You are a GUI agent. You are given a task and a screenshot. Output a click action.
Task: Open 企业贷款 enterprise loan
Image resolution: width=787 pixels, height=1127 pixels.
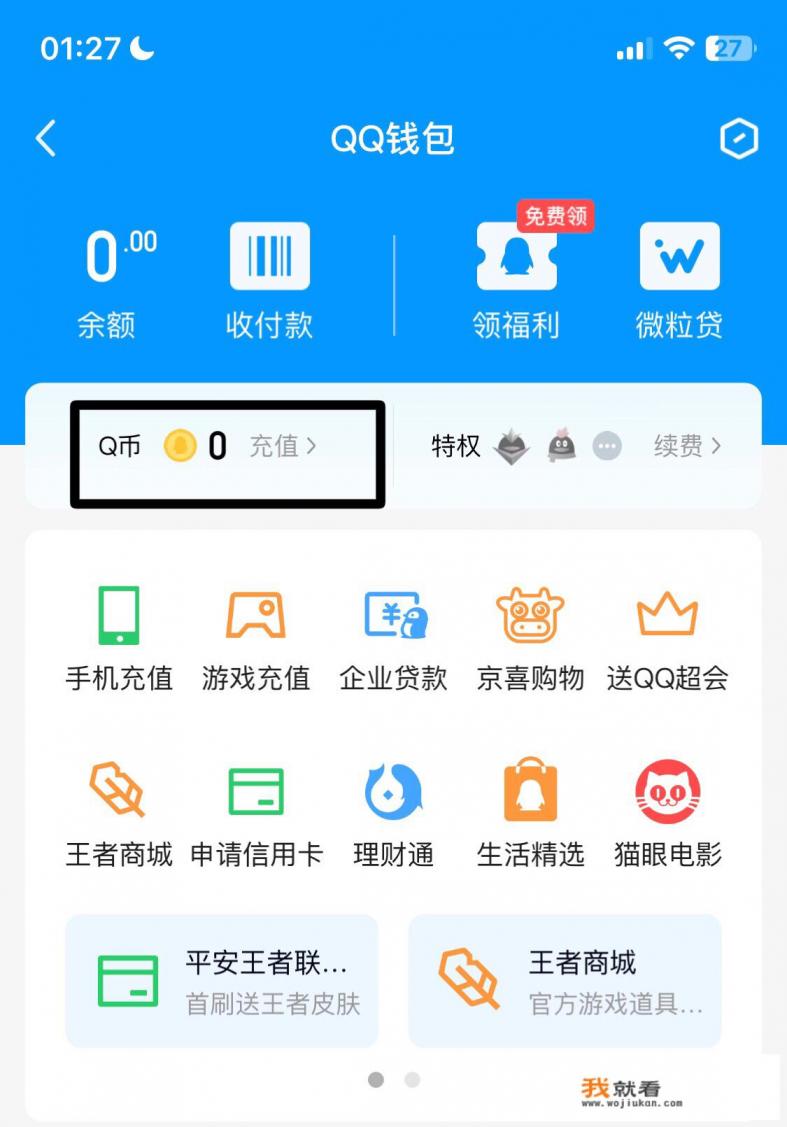click(x=393, y=630)
